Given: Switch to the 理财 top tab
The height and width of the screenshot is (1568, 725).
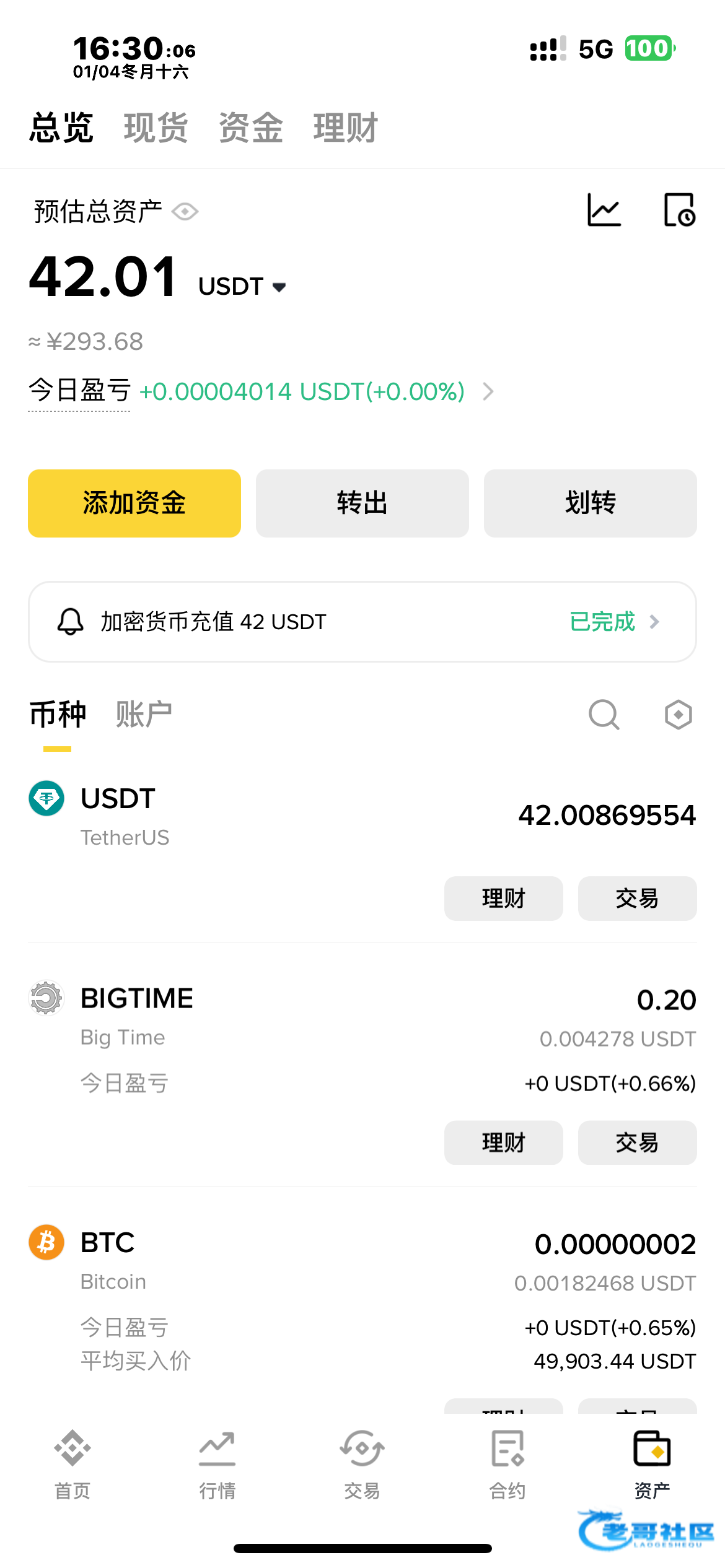Looking at the screenshot, I should tap(345, 128).
